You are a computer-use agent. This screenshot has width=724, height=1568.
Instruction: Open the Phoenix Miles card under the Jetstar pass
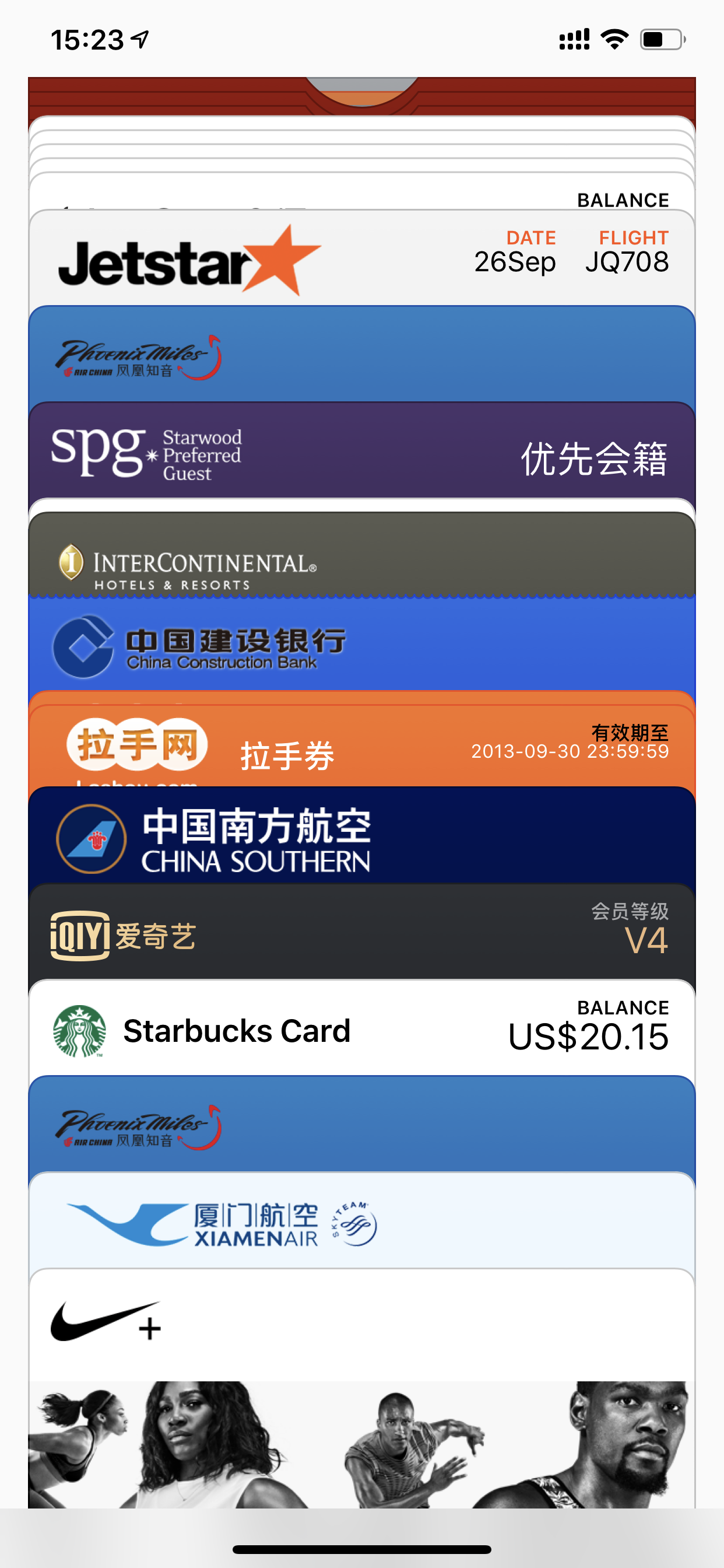click(x=361, y=356)
